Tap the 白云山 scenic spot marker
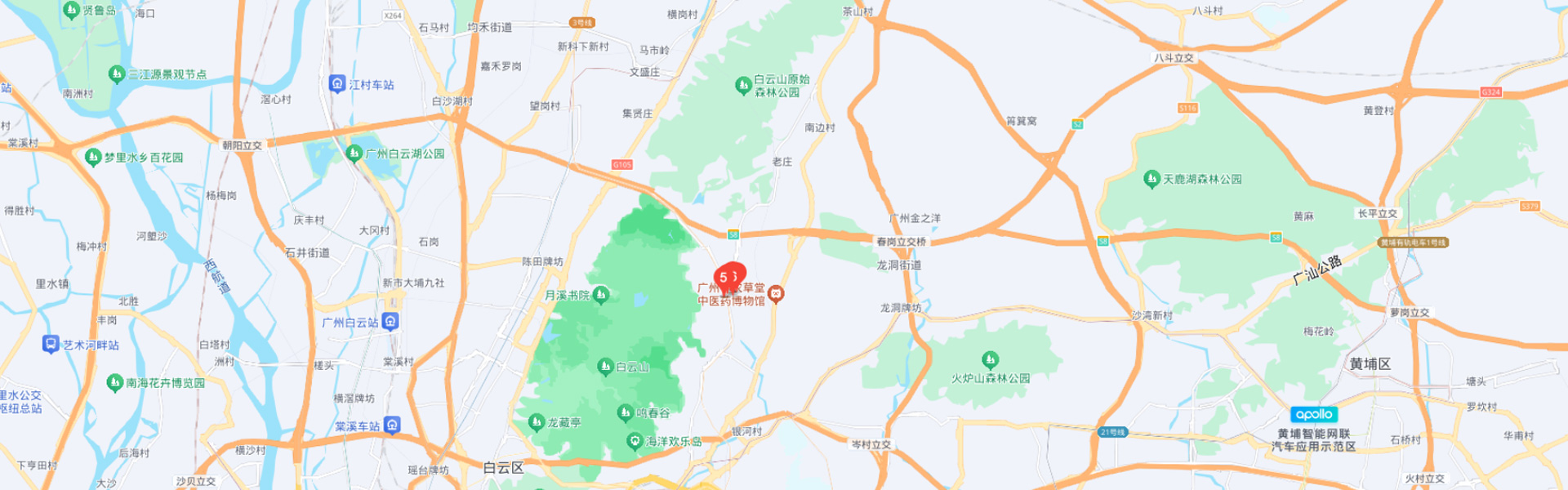The width and height of the screenshot is (1568, 490). click(605, 367)
